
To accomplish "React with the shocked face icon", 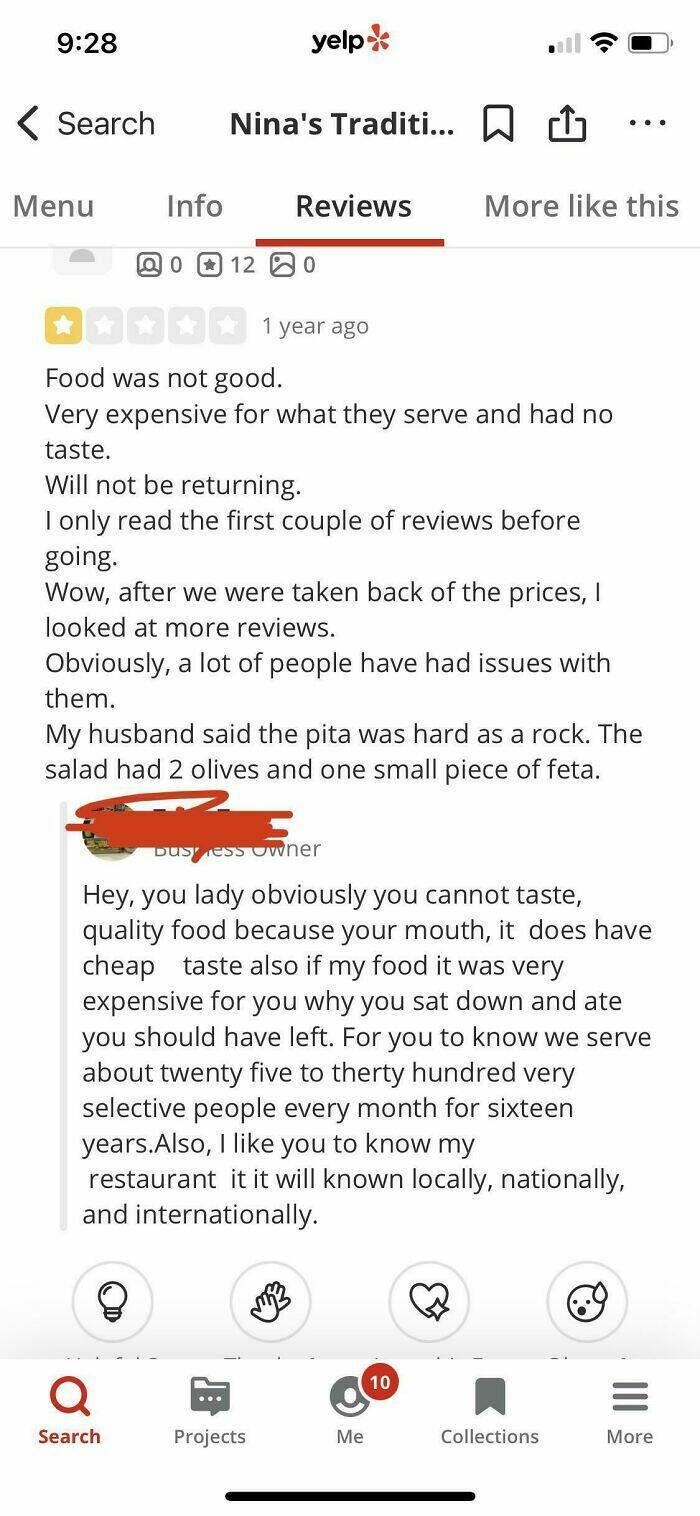I will tap(587, 1301).
